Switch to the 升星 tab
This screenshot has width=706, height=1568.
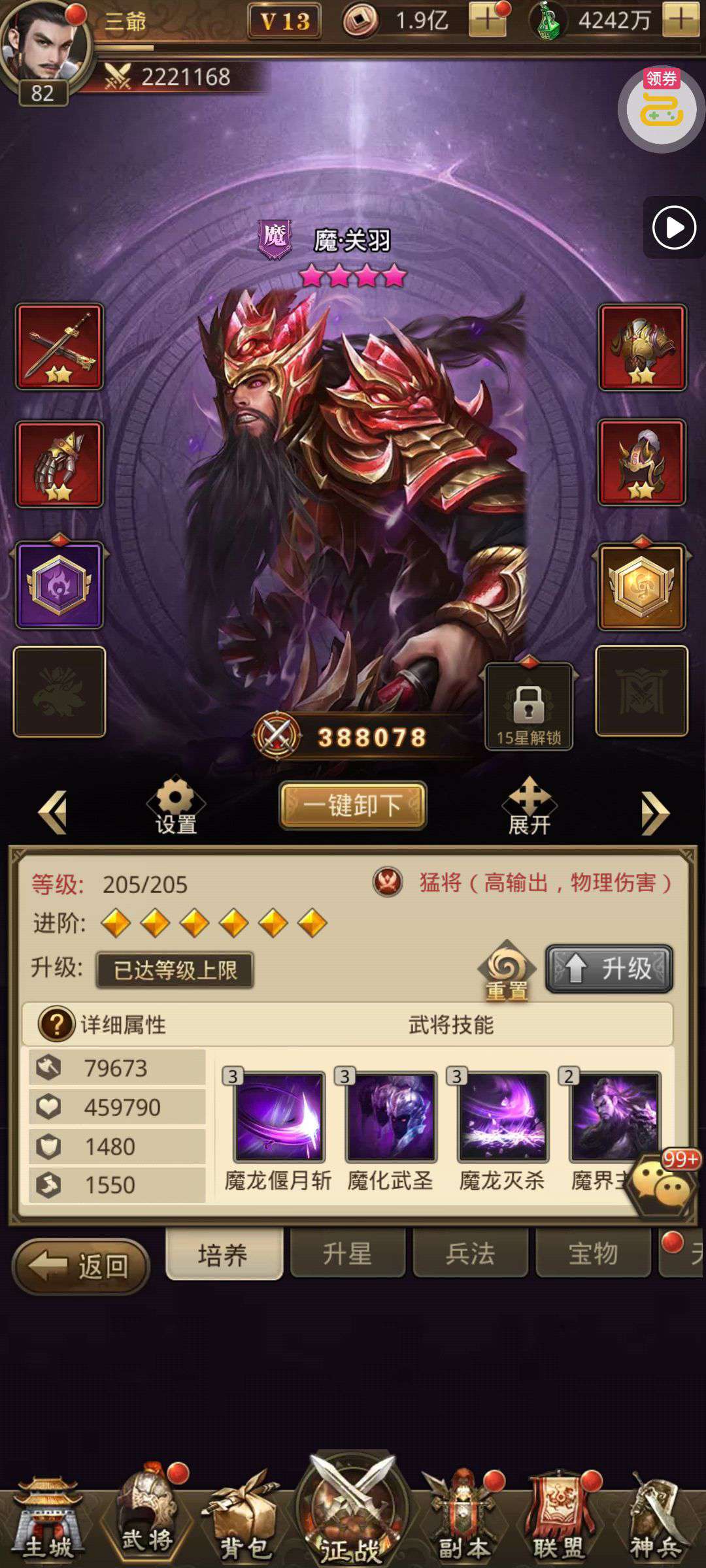347,1254
